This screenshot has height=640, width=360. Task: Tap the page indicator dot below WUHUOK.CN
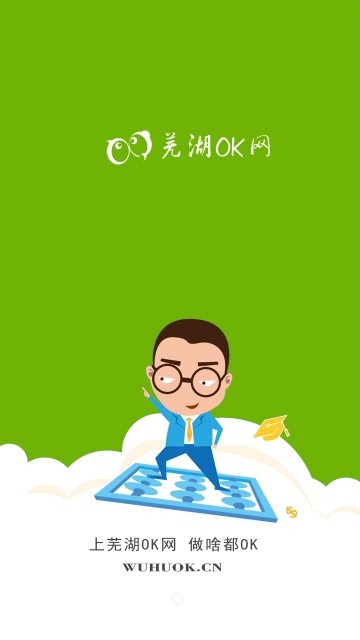click(x=177, y=599)
